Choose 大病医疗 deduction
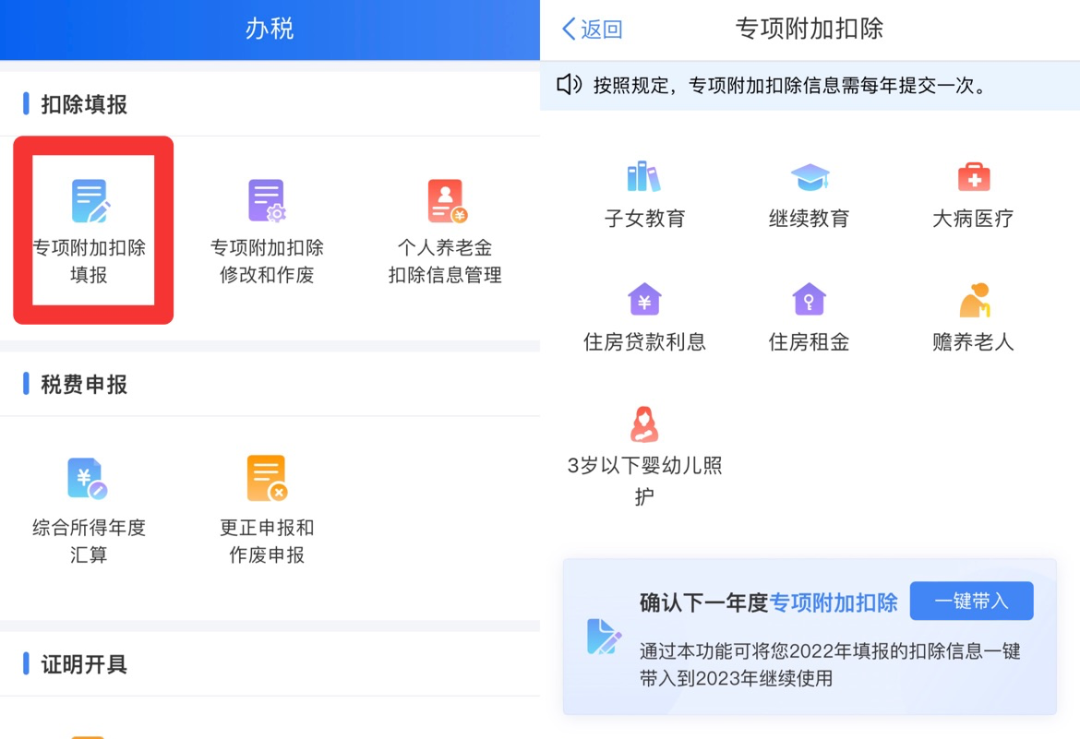The image size is (1080, 739). [x=973, y=195]
